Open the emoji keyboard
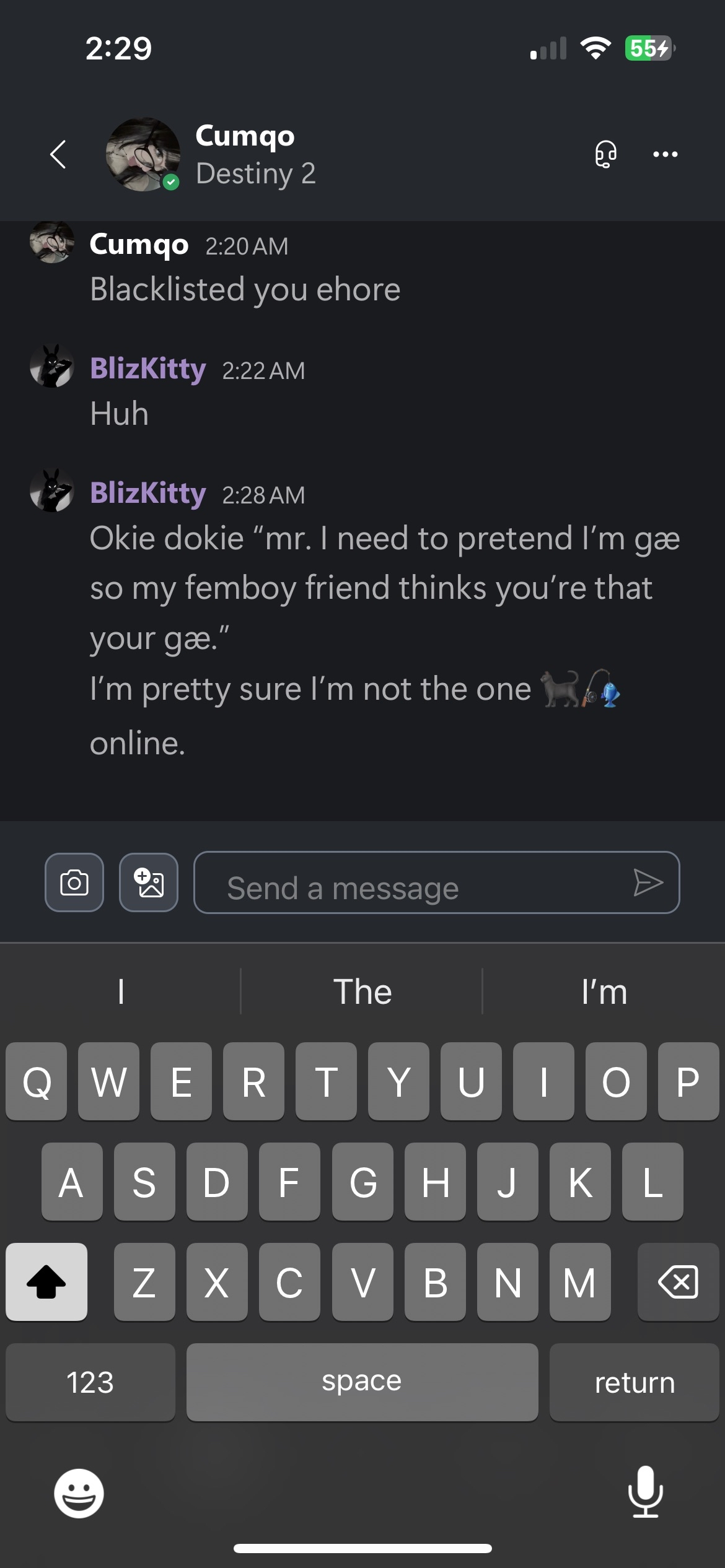 [x=79, y=1493]
